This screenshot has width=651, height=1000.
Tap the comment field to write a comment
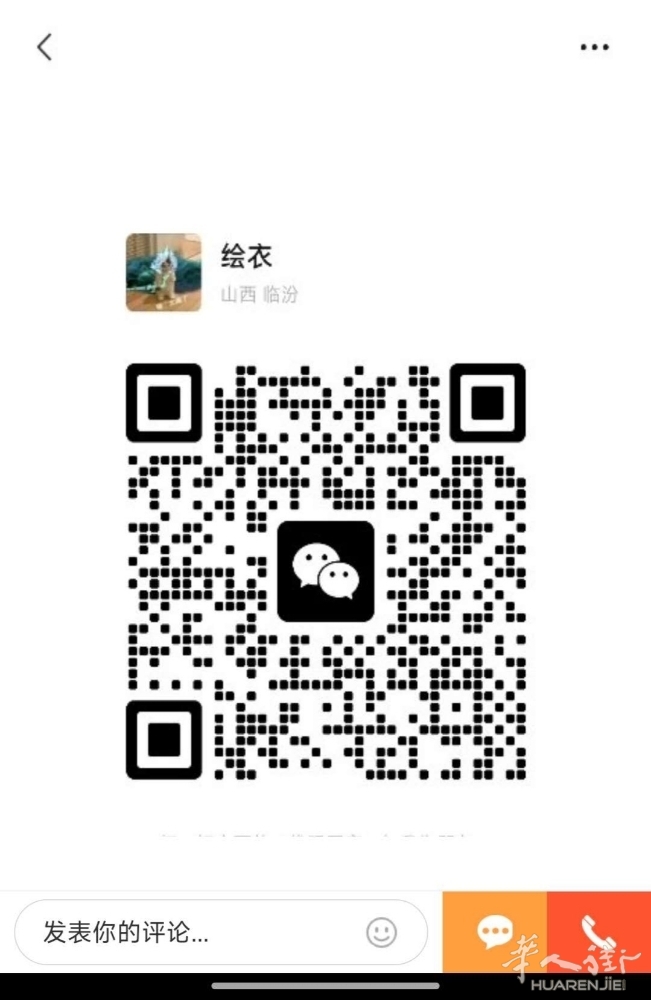click(190, 933)
